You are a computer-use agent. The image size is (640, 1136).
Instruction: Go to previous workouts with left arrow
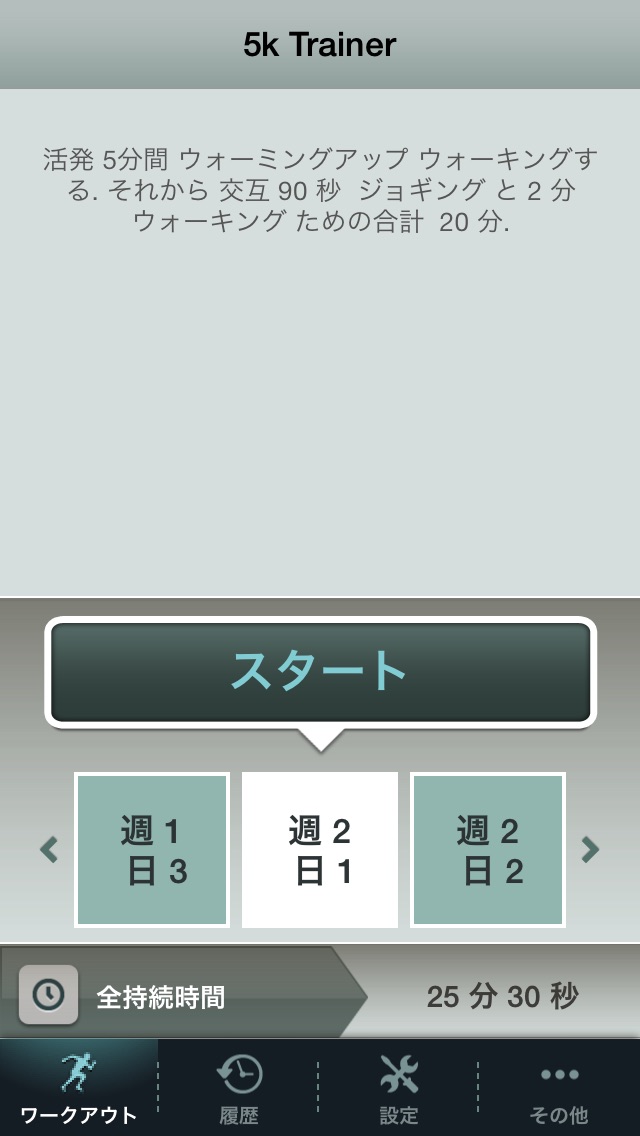click(49, 850)
